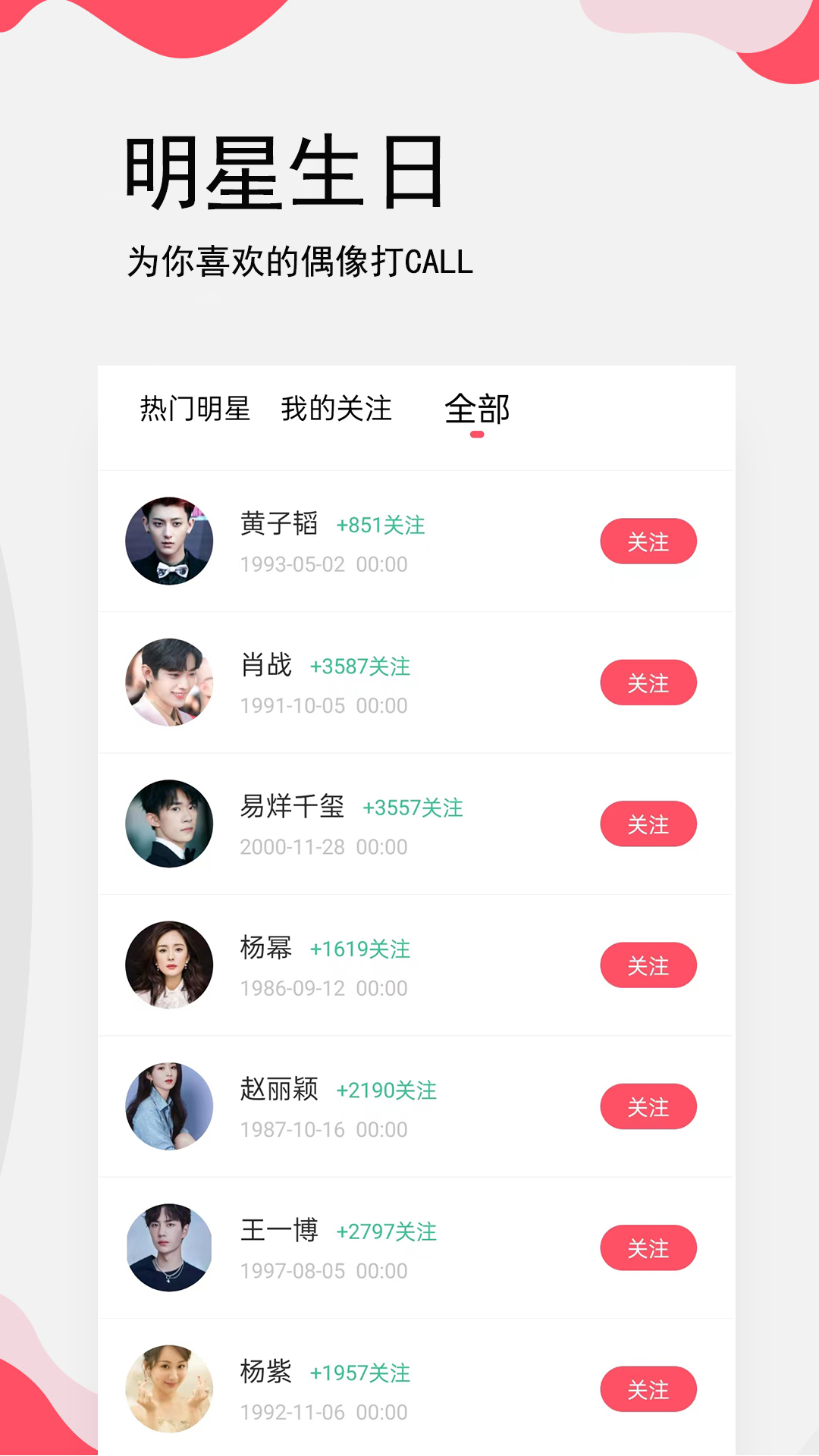Open 黄子韬's profile avatar
The image size is (819, 1456).
pyautogui.click(x=169, y=541)
